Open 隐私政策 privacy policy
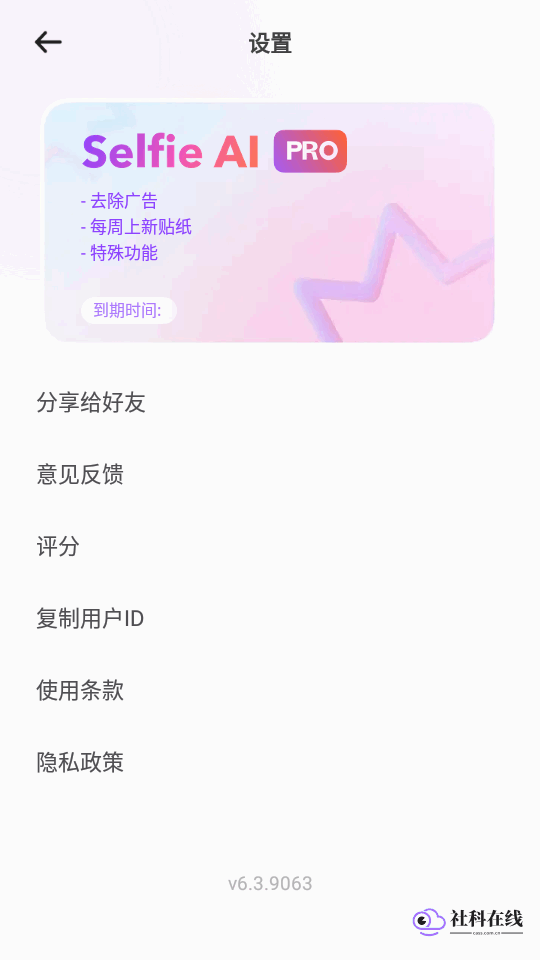Screen dimensions: 540x960 point(270,762)
